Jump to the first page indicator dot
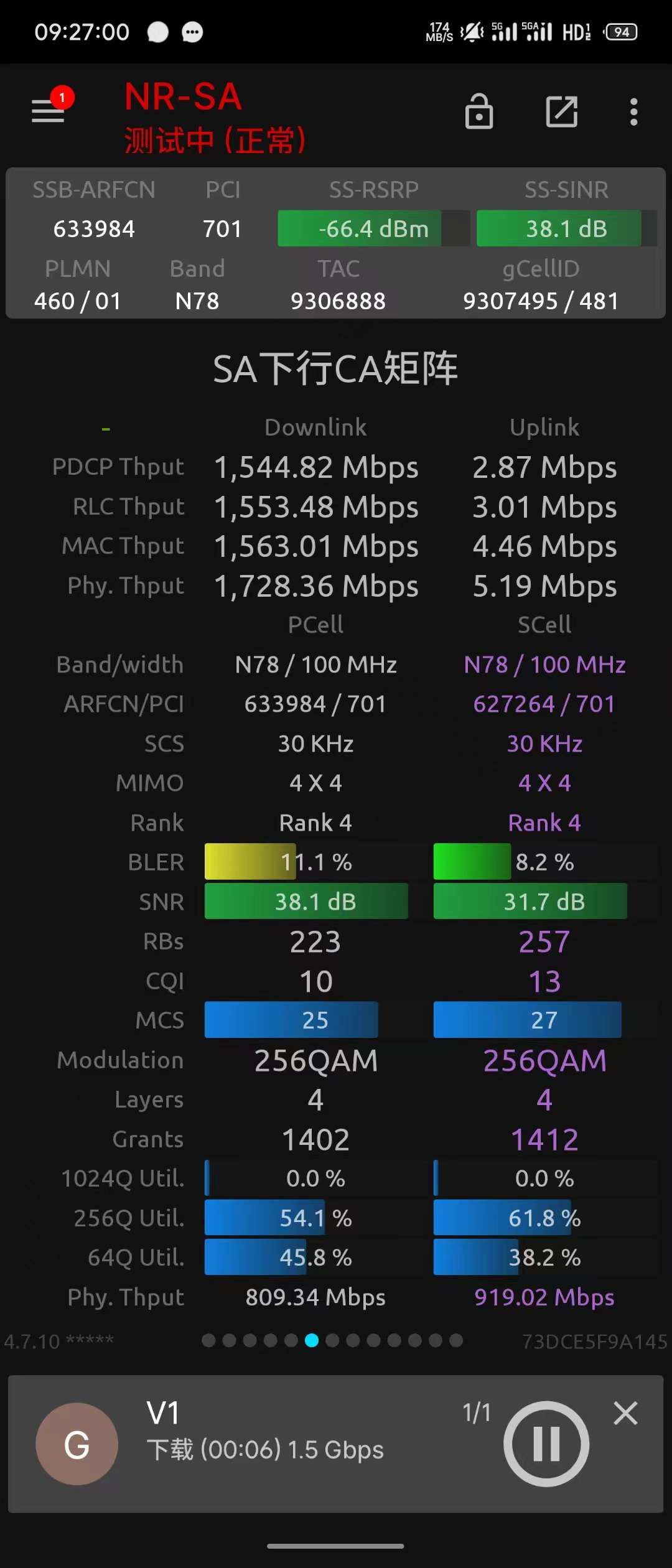The image size is (672, 1568). (209, 1340)
